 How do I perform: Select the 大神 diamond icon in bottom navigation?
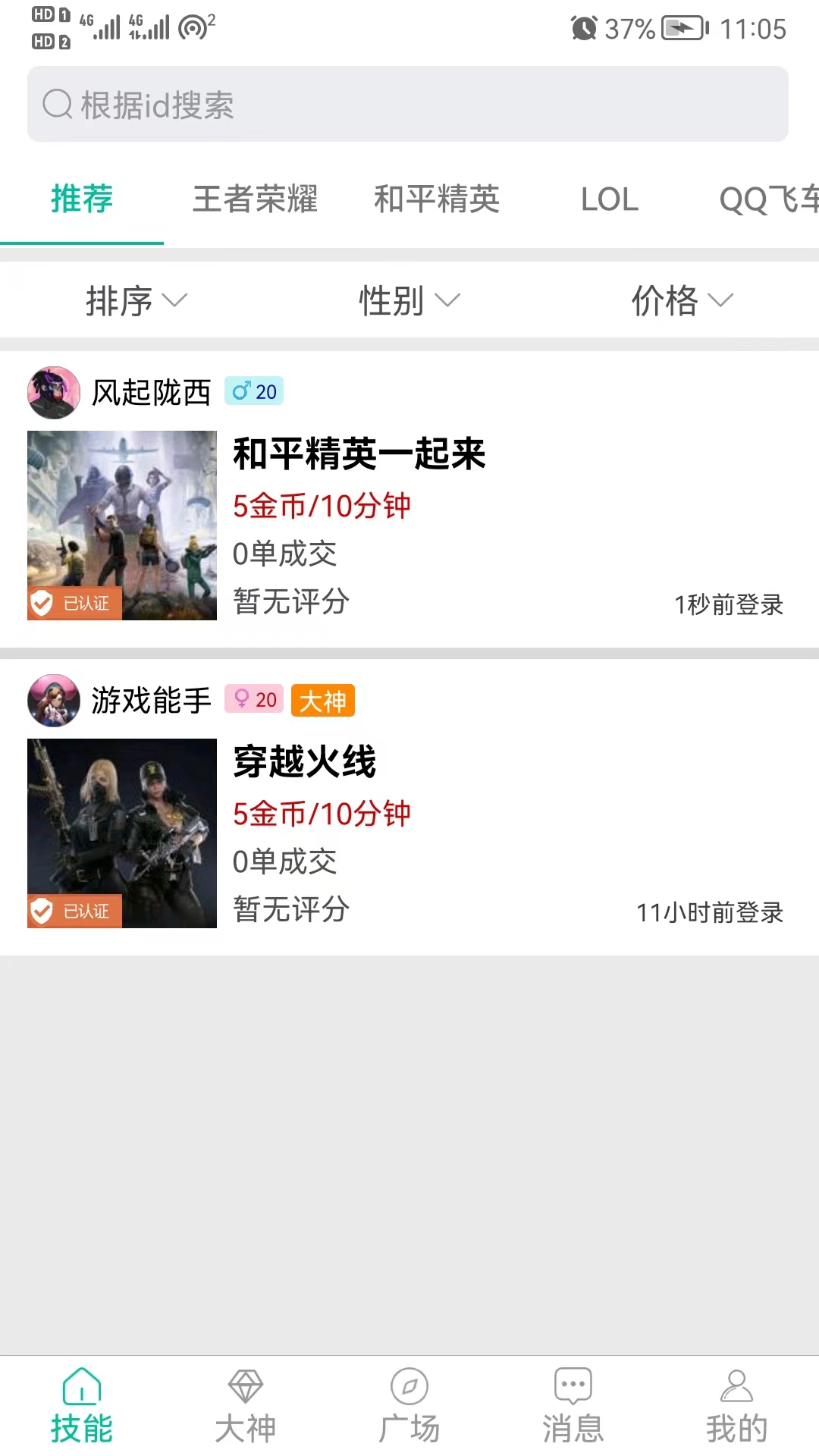[x=245, y=1385]
